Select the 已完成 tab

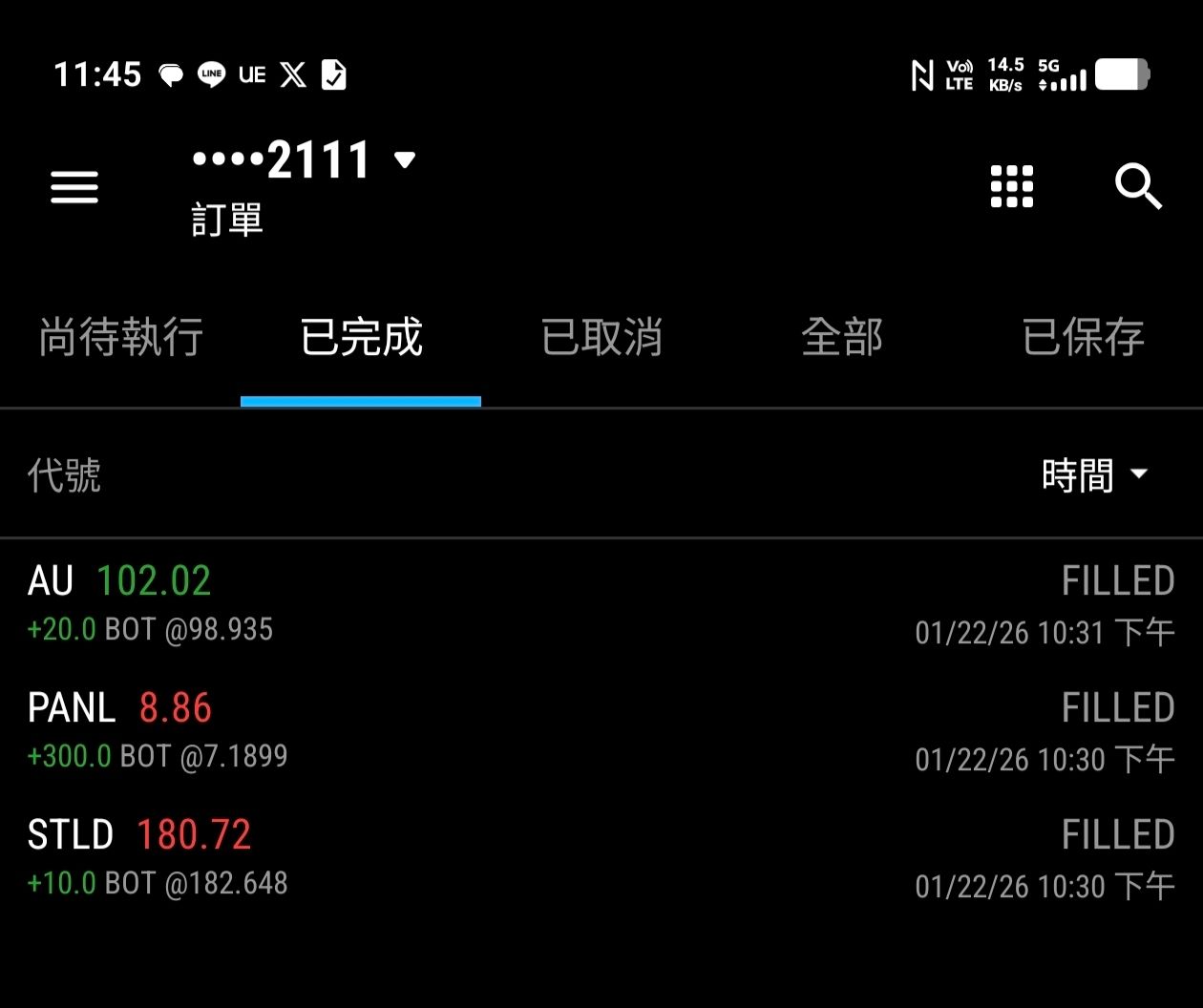point(361,337)
